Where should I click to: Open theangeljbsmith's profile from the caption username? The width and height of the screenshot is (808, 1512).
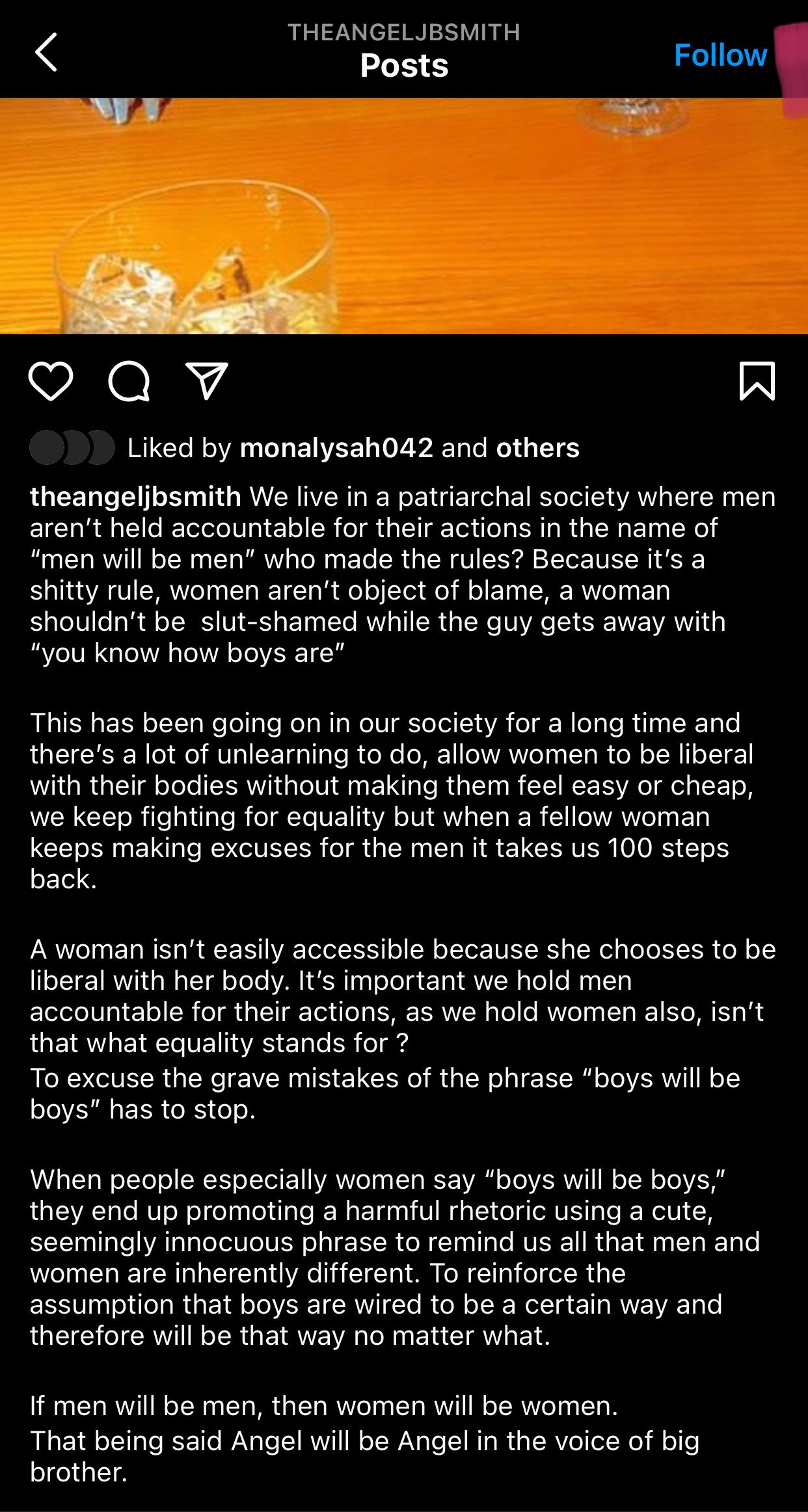[135, 497]
